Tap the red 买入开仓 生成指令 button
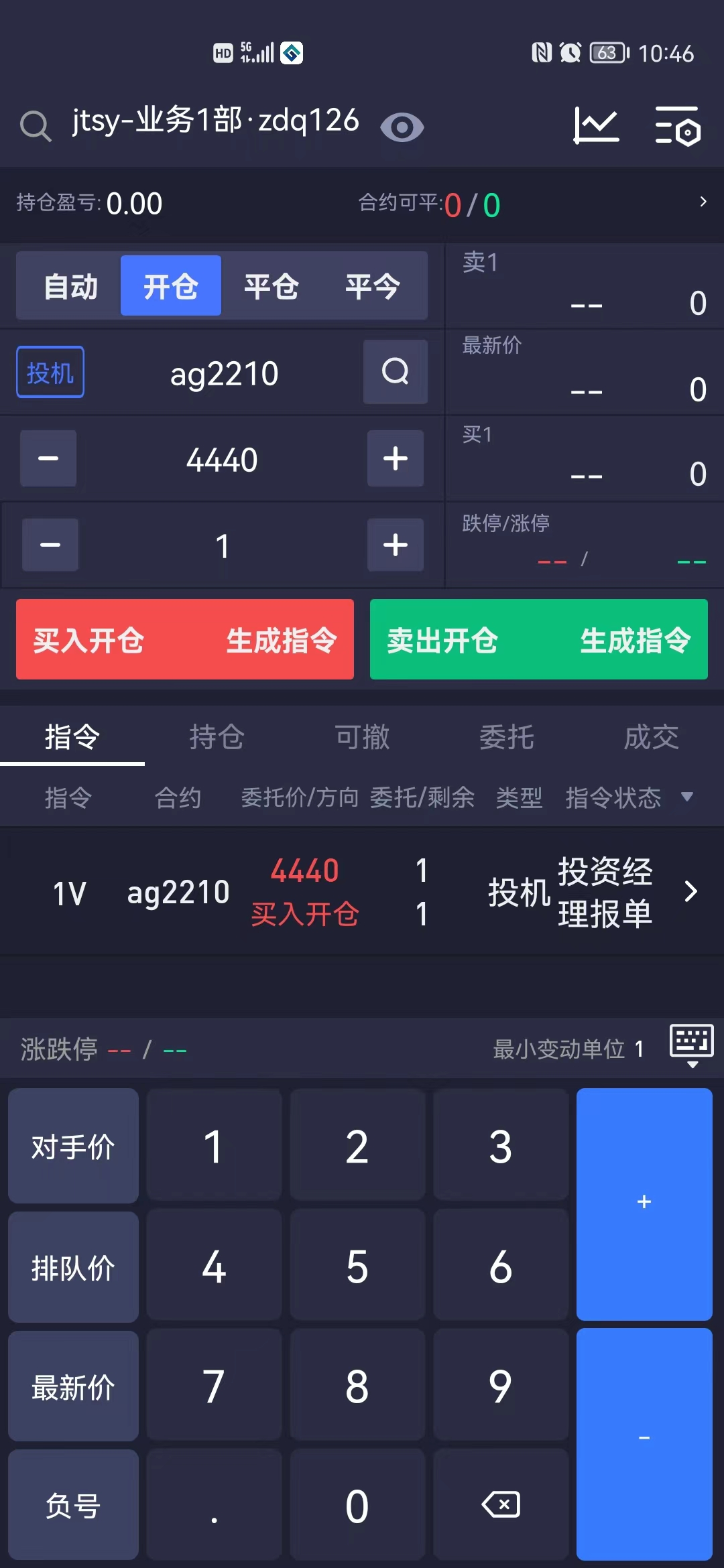This screenshot has height=1568, width=724. coord(185,640)
